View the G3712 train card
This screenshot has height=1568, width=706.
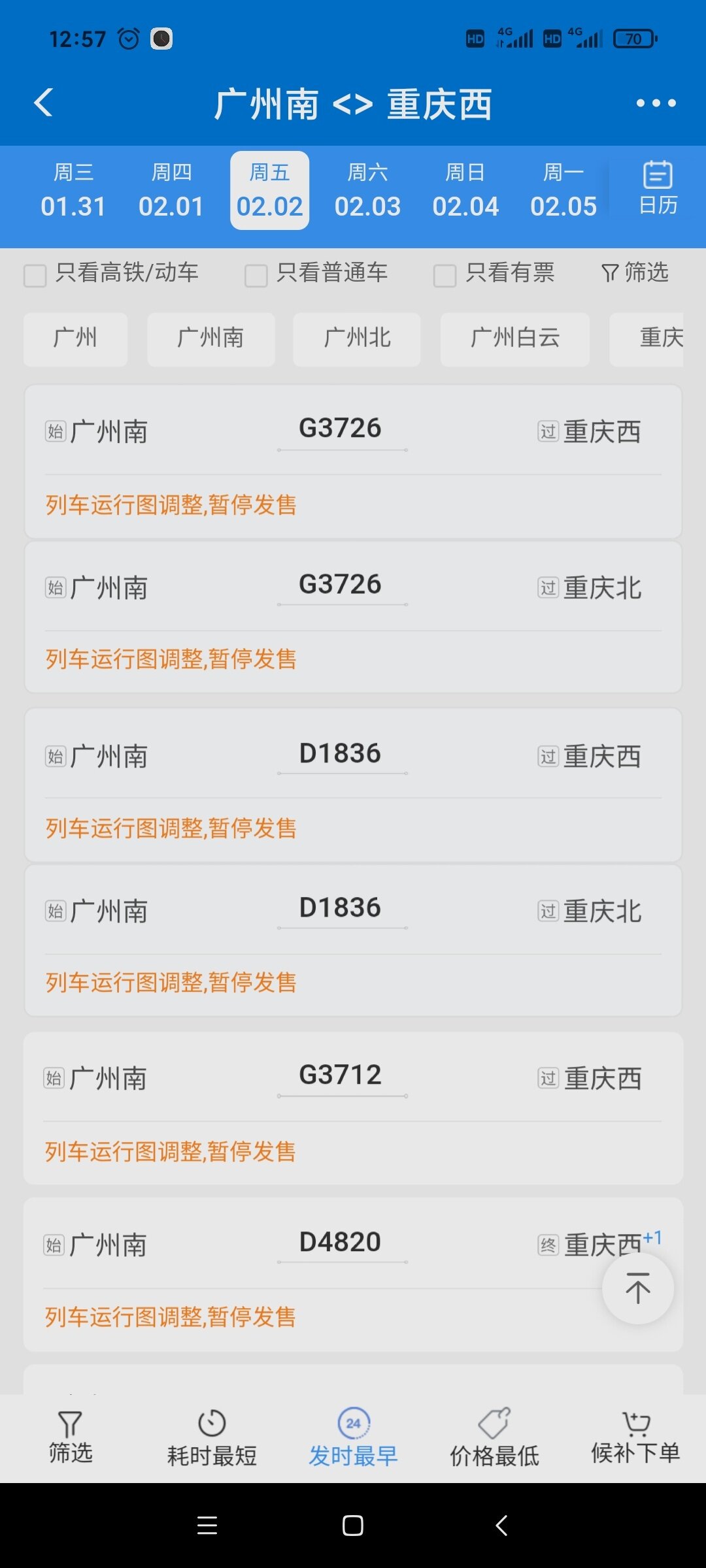pos(353,1109)
